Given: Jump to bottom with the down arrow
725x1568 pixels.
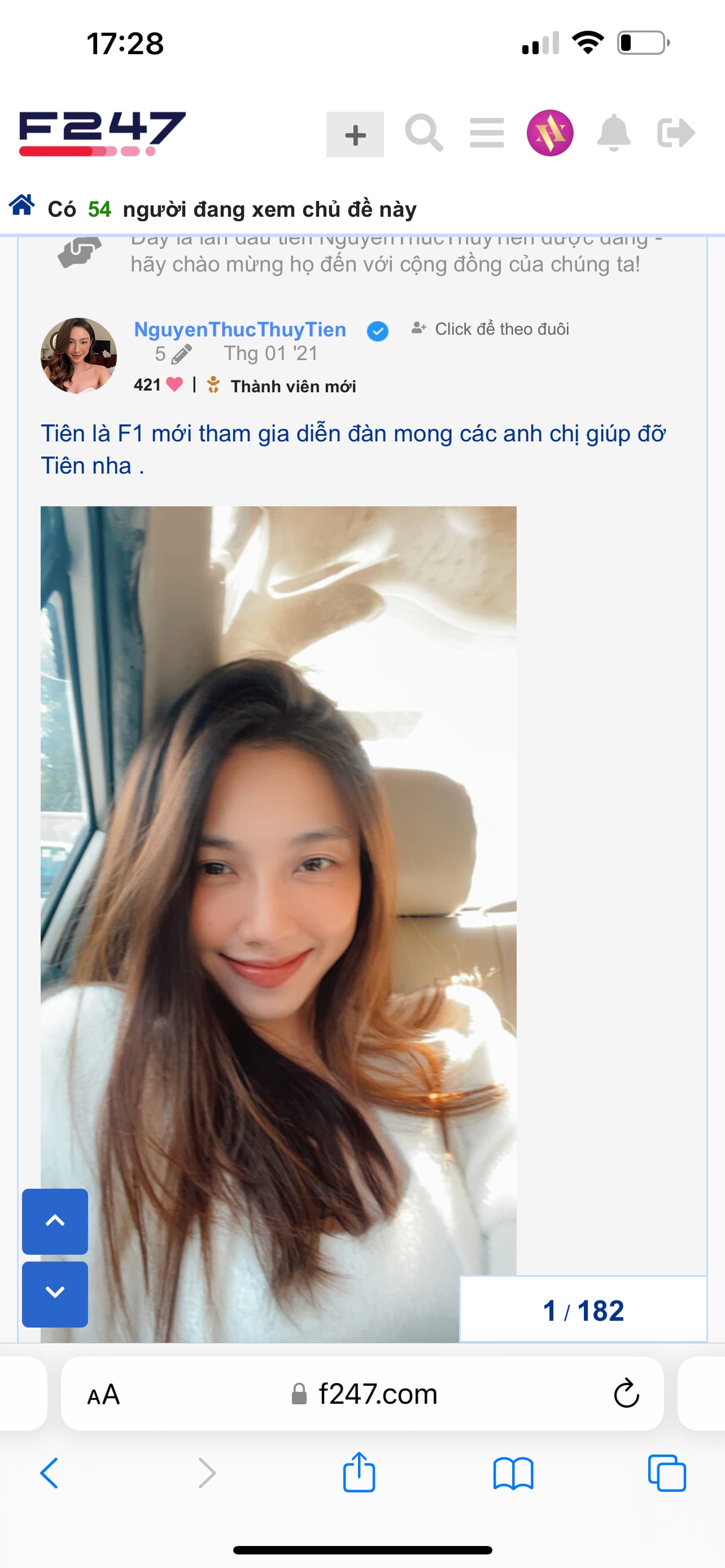Looking at the screenshot, I should pyautogui.click(x=55, y=1294).
